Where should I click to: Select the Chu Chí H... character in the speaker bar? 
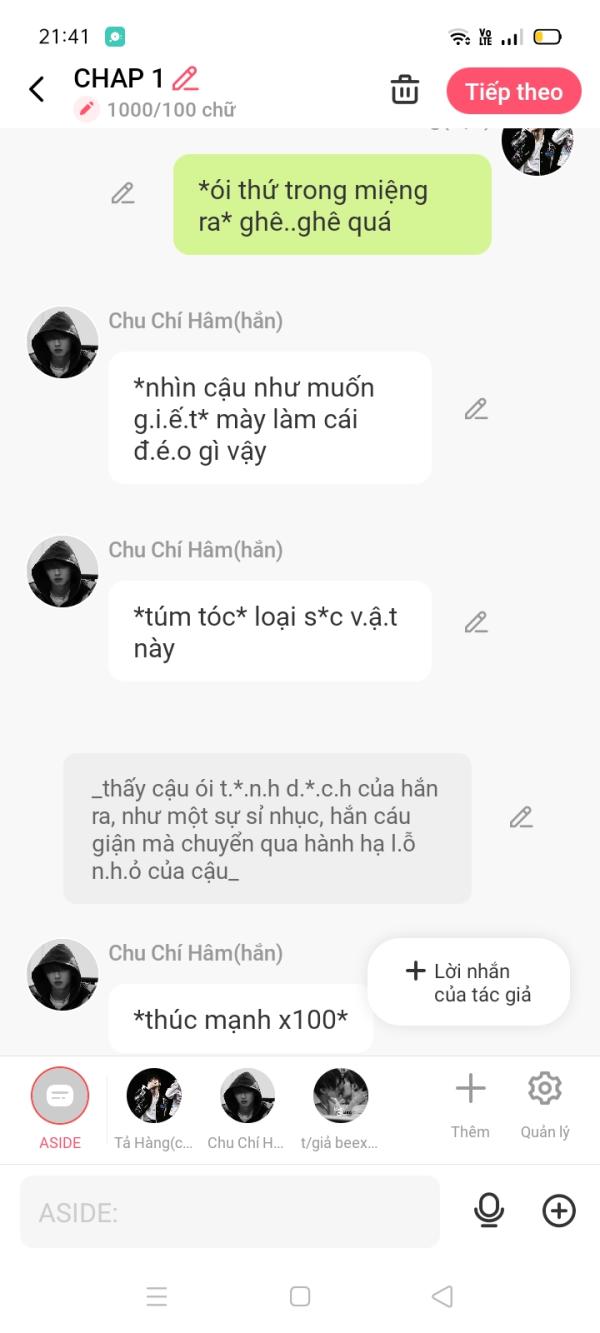(x=247, y=1109)
